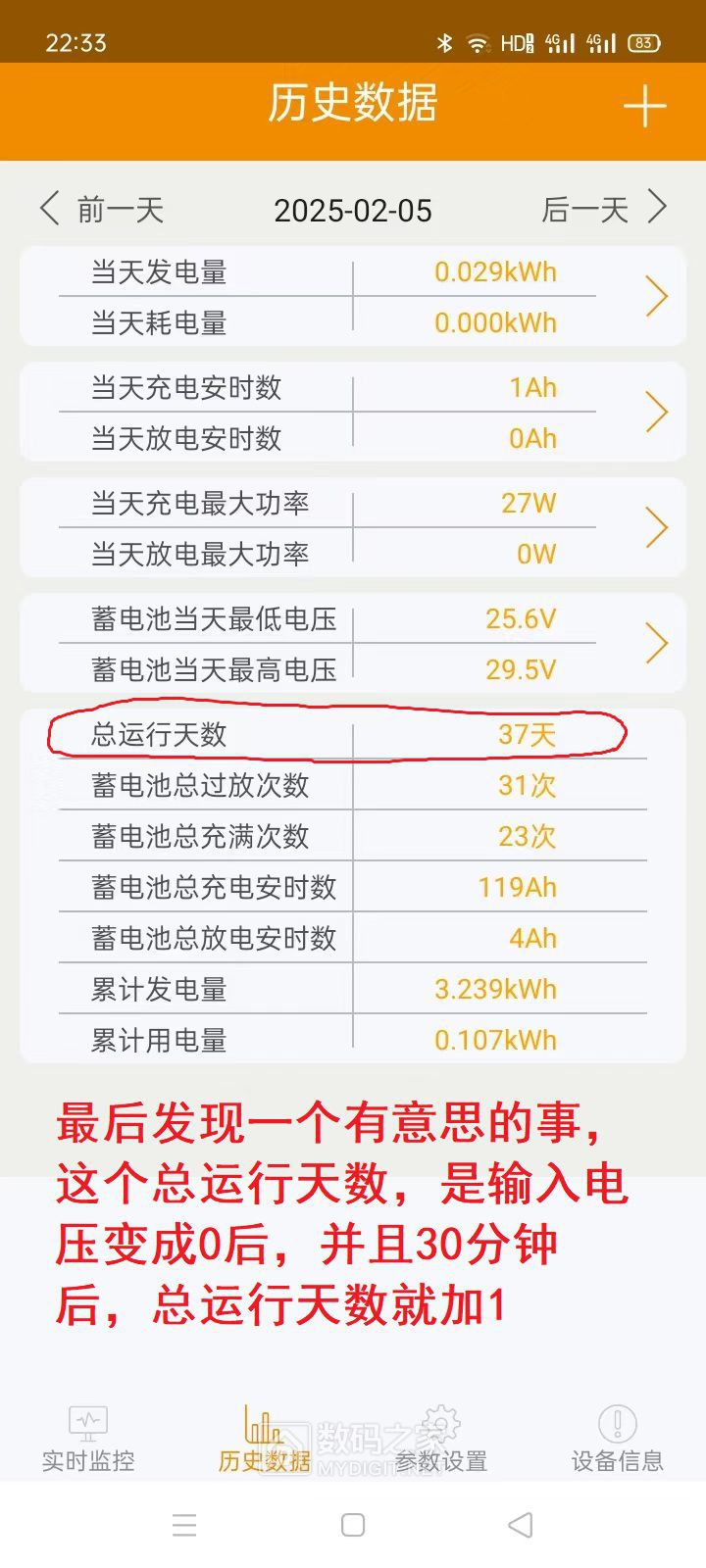Tap the system home button
Viewport: 706px width, 1568px height.
pos(353,1525)
